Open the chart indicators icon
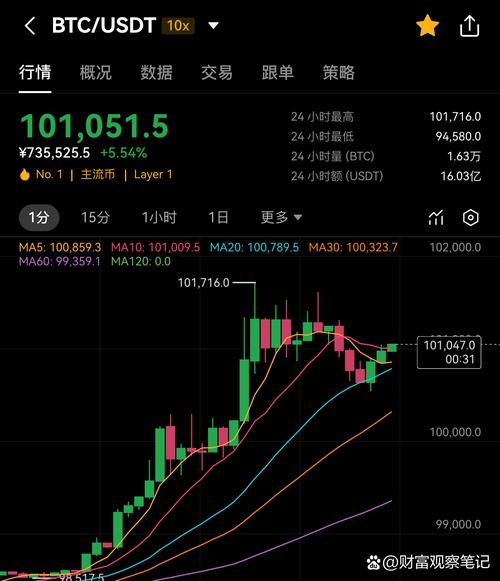The width and height of the screenshot is (500, 581). pos(436,218)
